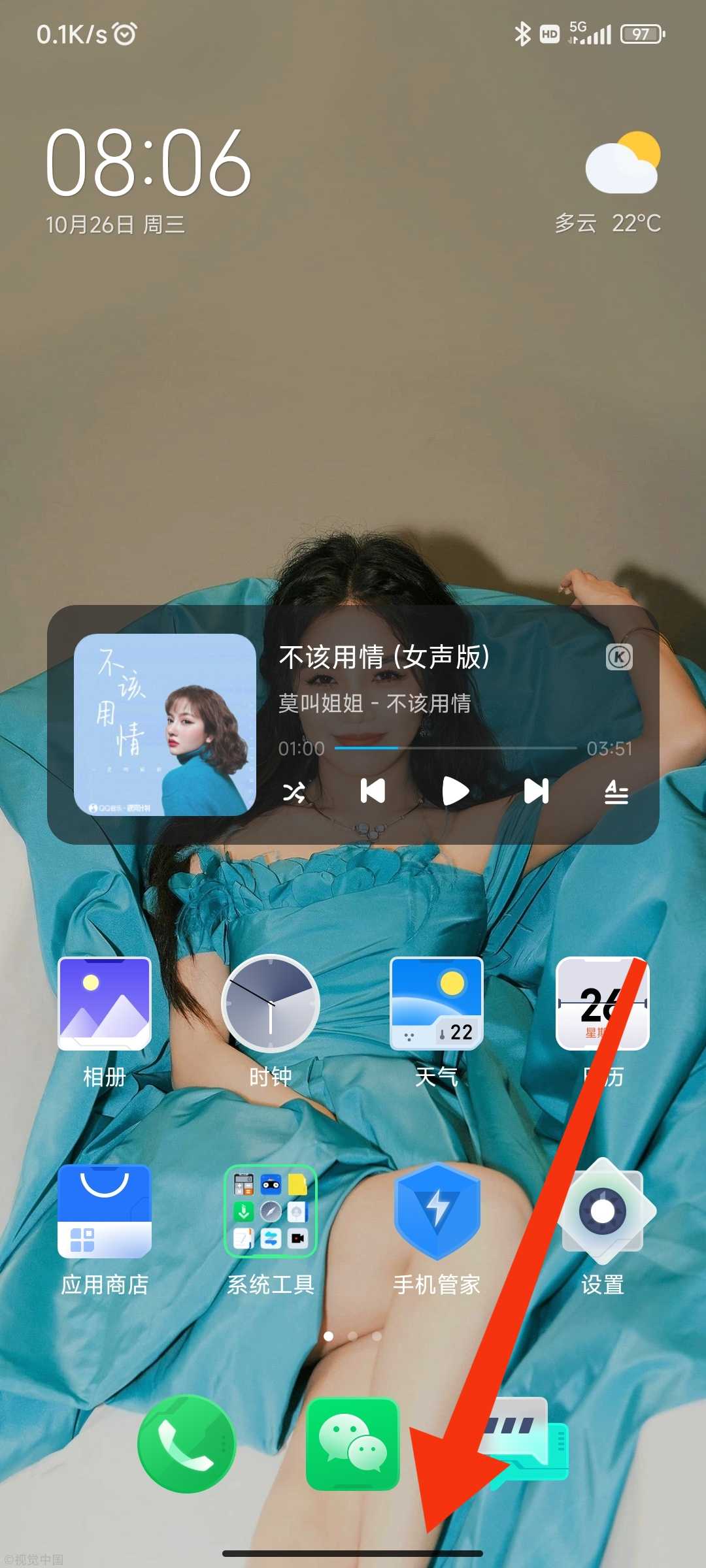Open the album cover of 不该用情
This screenshot has height=1568, width=706.
165,725
